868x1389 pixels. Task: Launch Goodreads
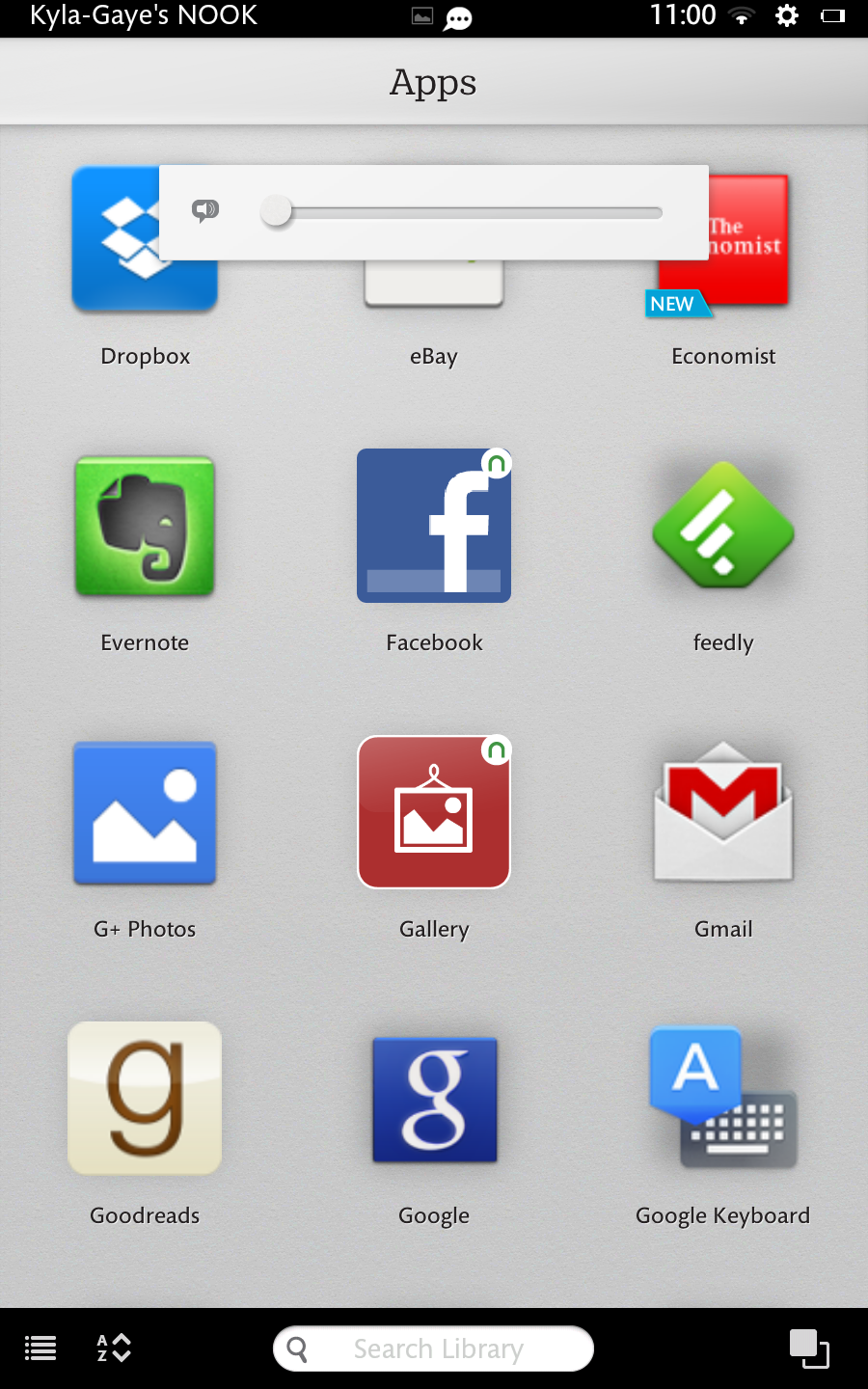point(145,1098)
